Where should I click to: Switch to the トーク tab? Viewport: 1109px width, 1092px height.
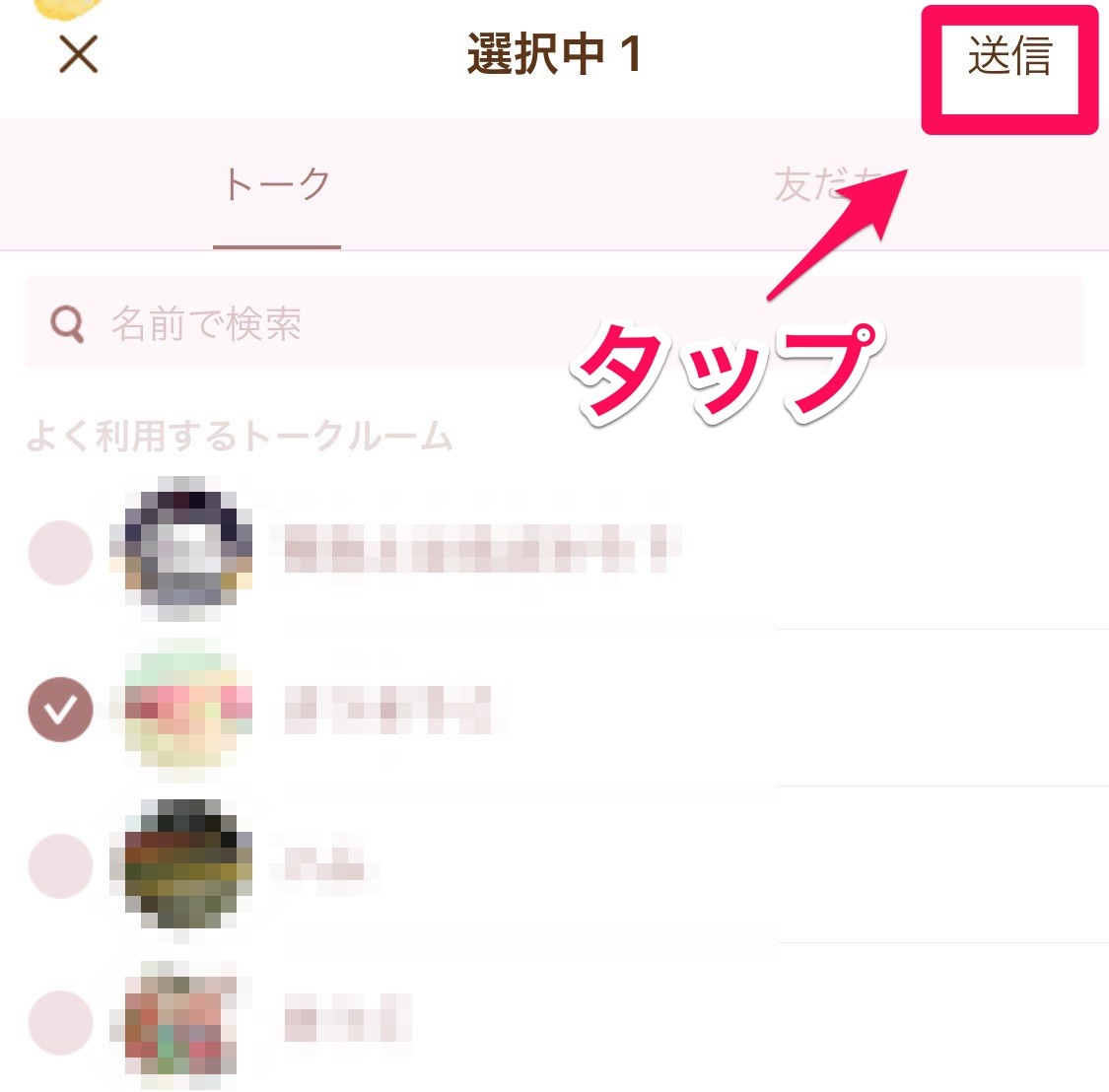tap(277, 184)
